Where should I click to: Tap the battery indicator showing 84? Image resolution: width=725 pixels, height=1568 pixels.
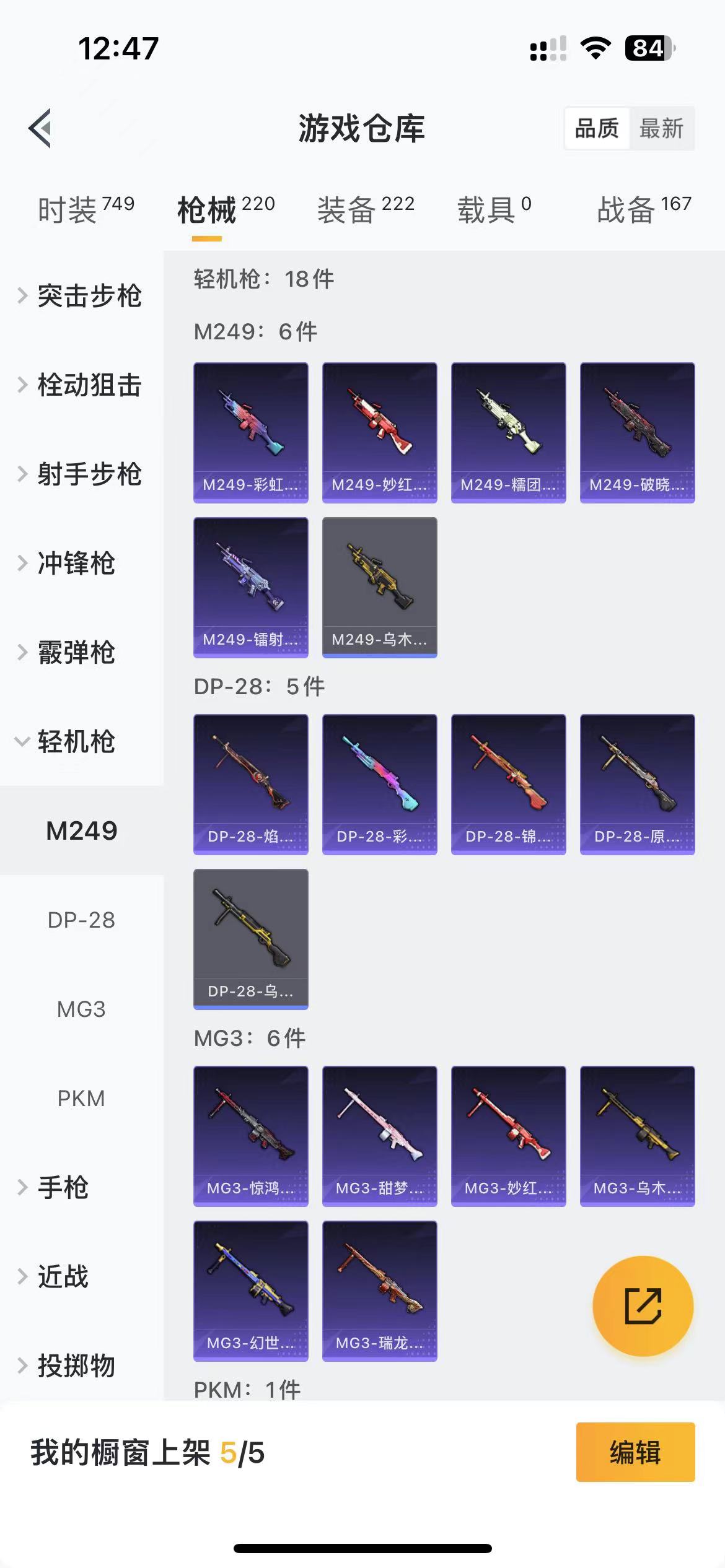(647, 48)
